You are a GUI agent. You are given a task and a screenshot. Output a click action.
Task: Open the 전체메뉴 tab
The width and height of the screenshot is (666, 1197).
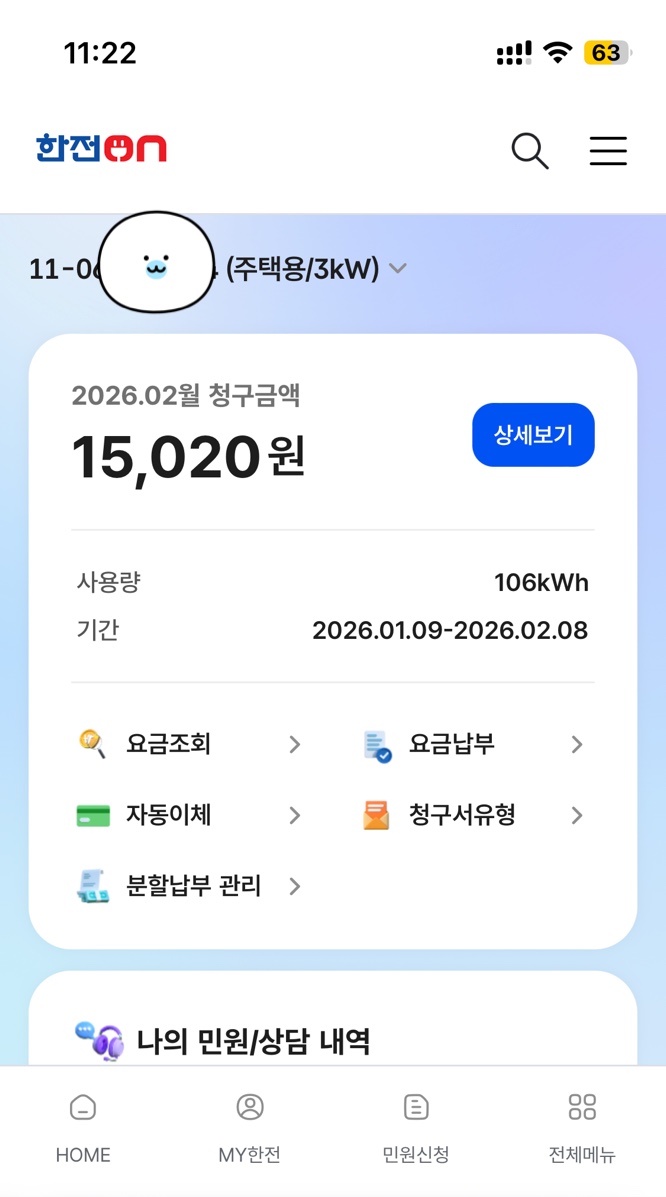(582, 1127)
